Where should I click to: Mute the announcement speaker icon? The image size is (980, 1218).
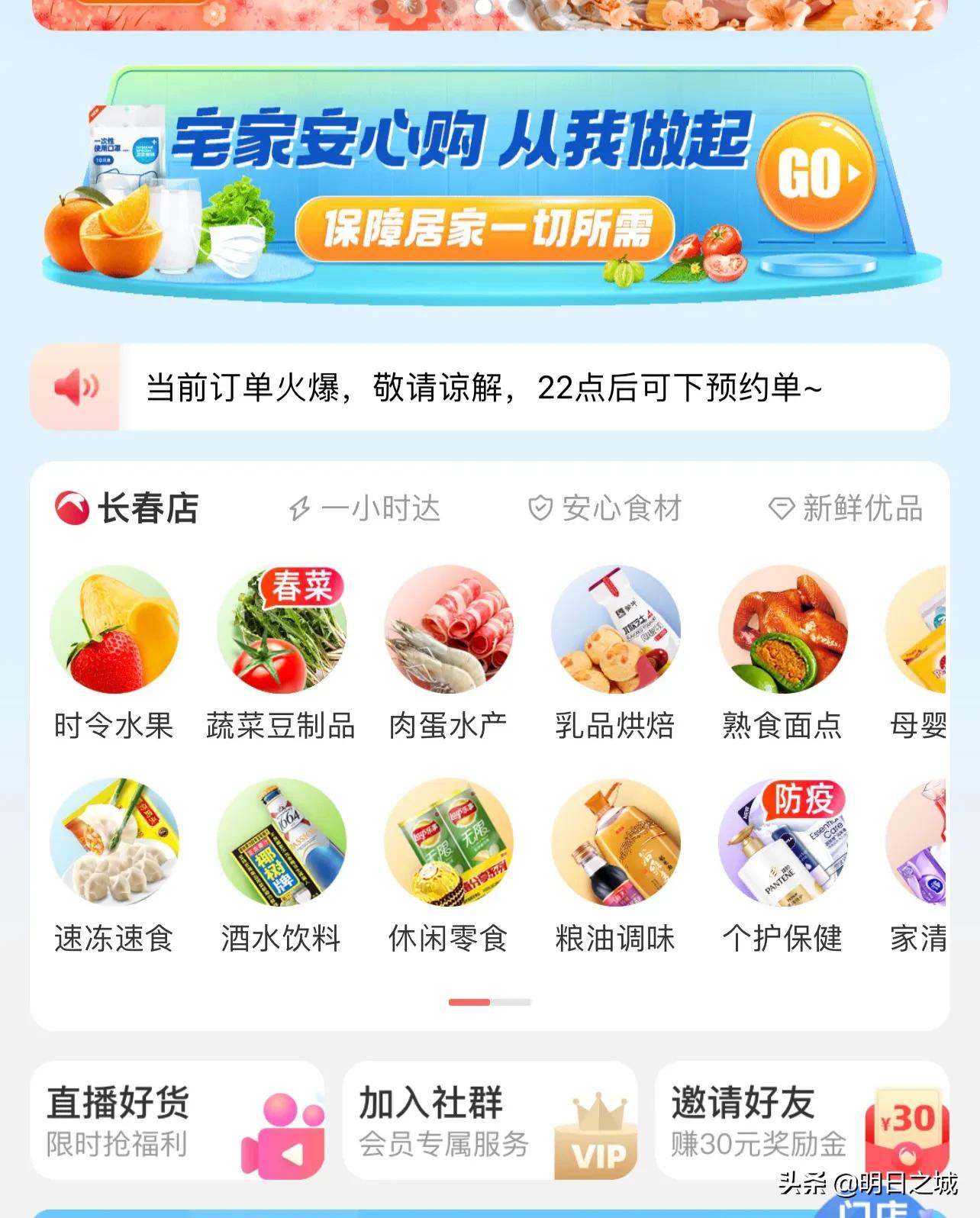tap(77, 387)
